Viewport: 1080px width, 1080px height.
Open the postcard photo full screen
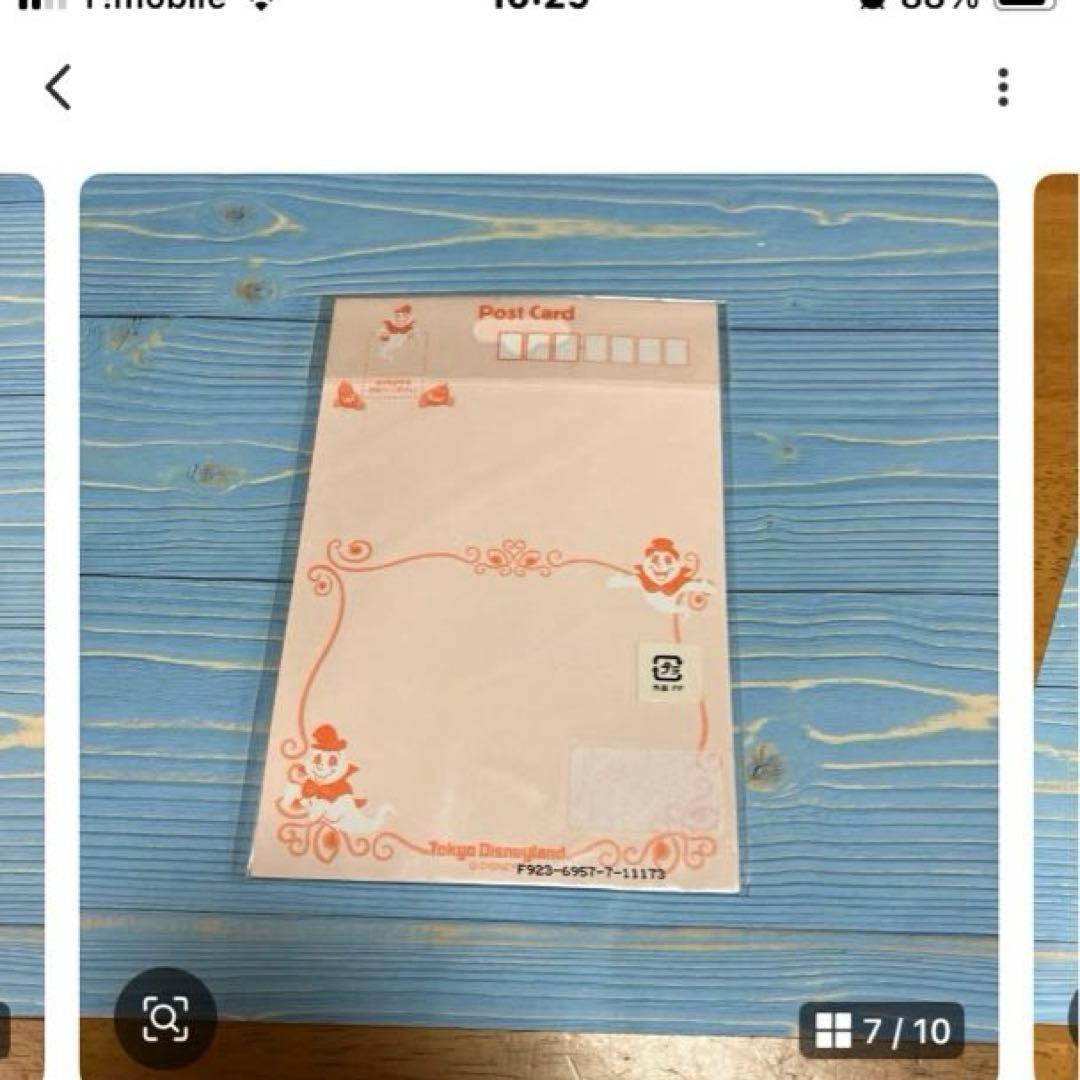(538, 600)
